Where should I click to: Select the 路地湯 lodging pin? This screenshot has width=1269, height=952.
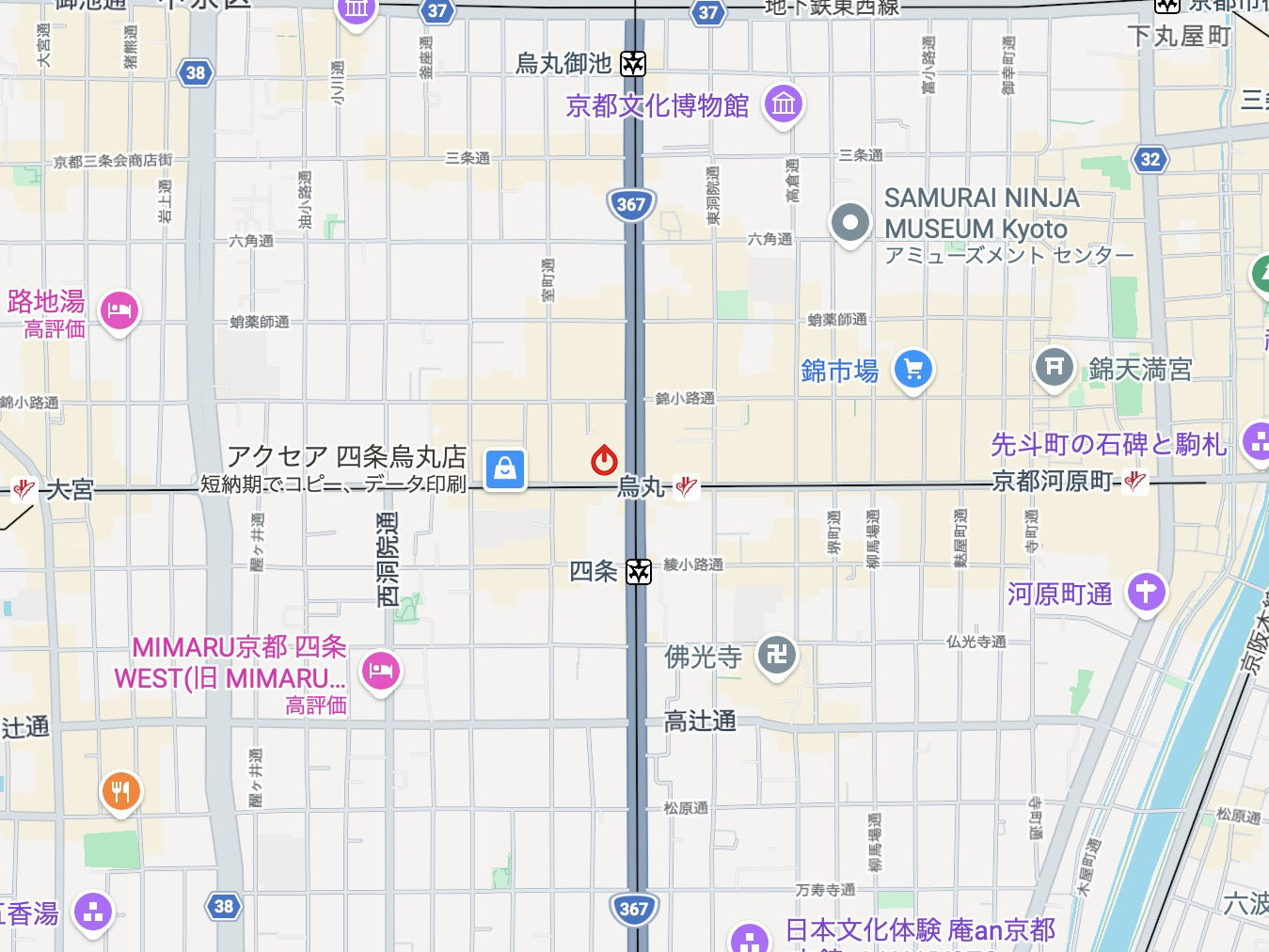coord(119,310)
